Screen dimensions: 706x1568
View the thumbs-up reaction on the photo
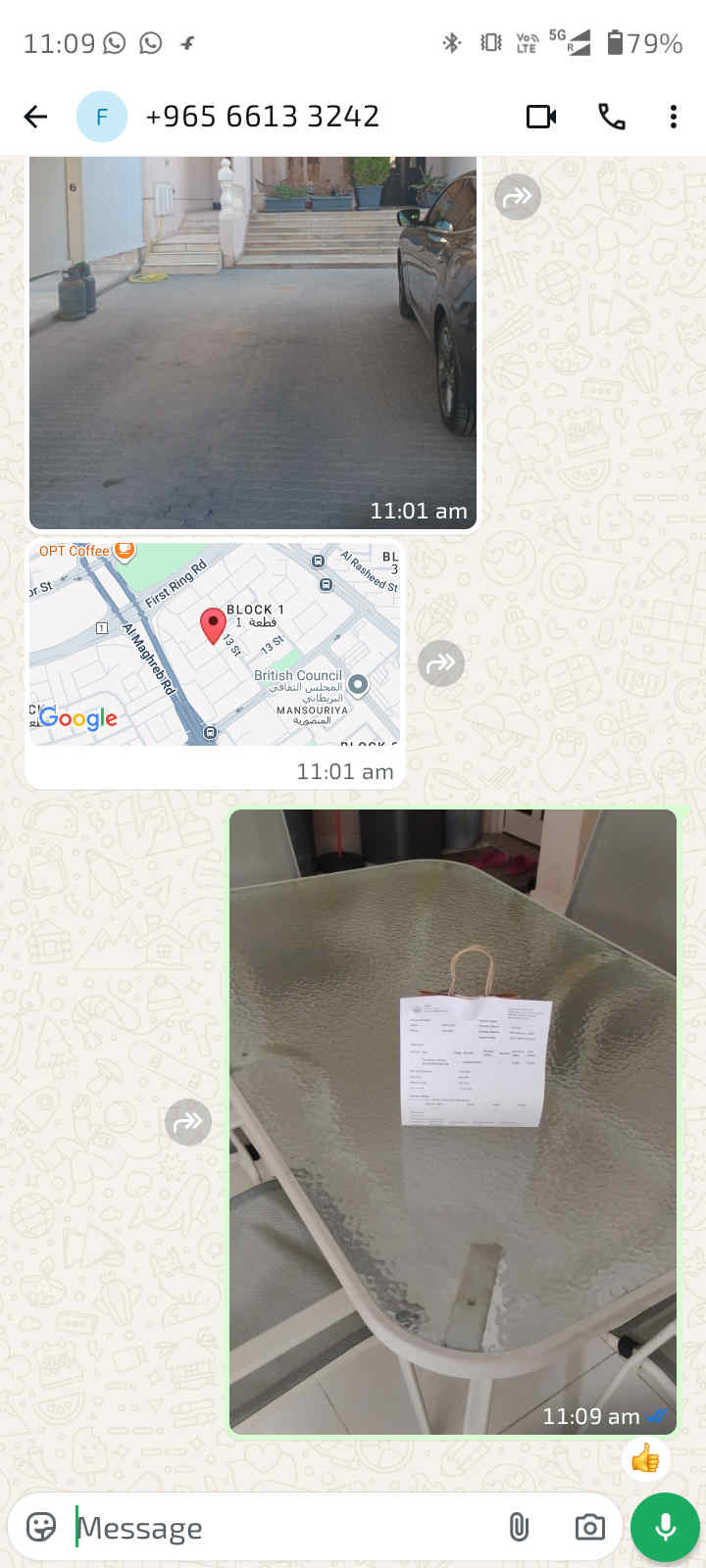(645, 1460)
